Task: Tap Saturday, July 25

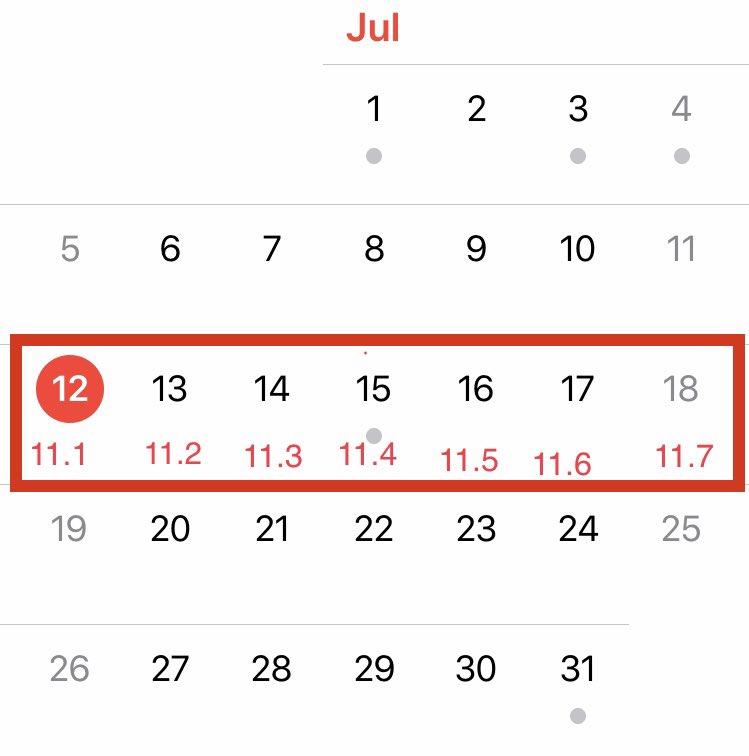Action: (x=681, y=529)
